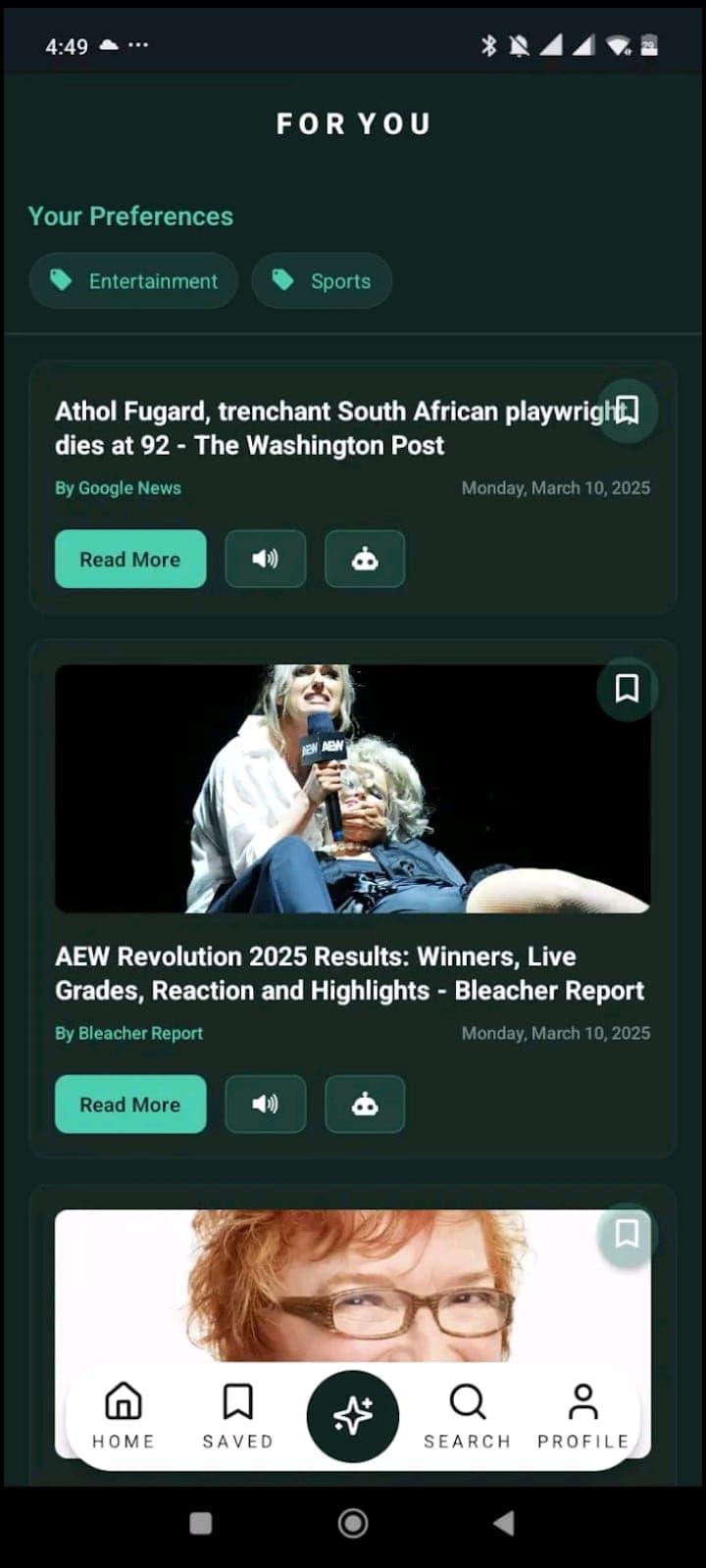Open the AI bot for the AEW Revolution article
The image size is (706, 1568).
point(365,1104)
